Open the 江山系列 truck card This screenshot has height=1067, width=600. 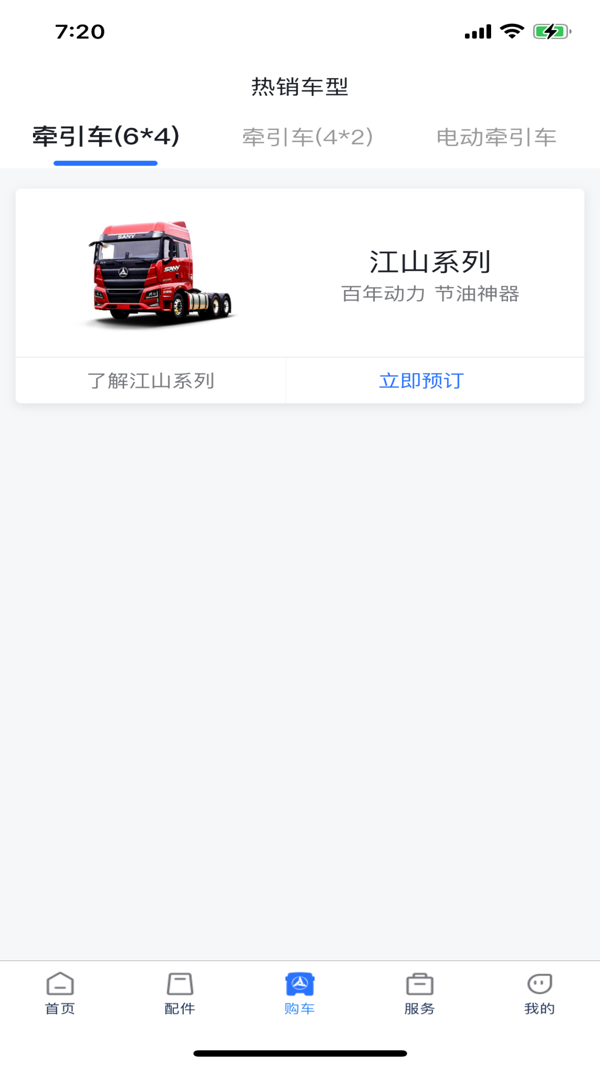coord(300,272)
